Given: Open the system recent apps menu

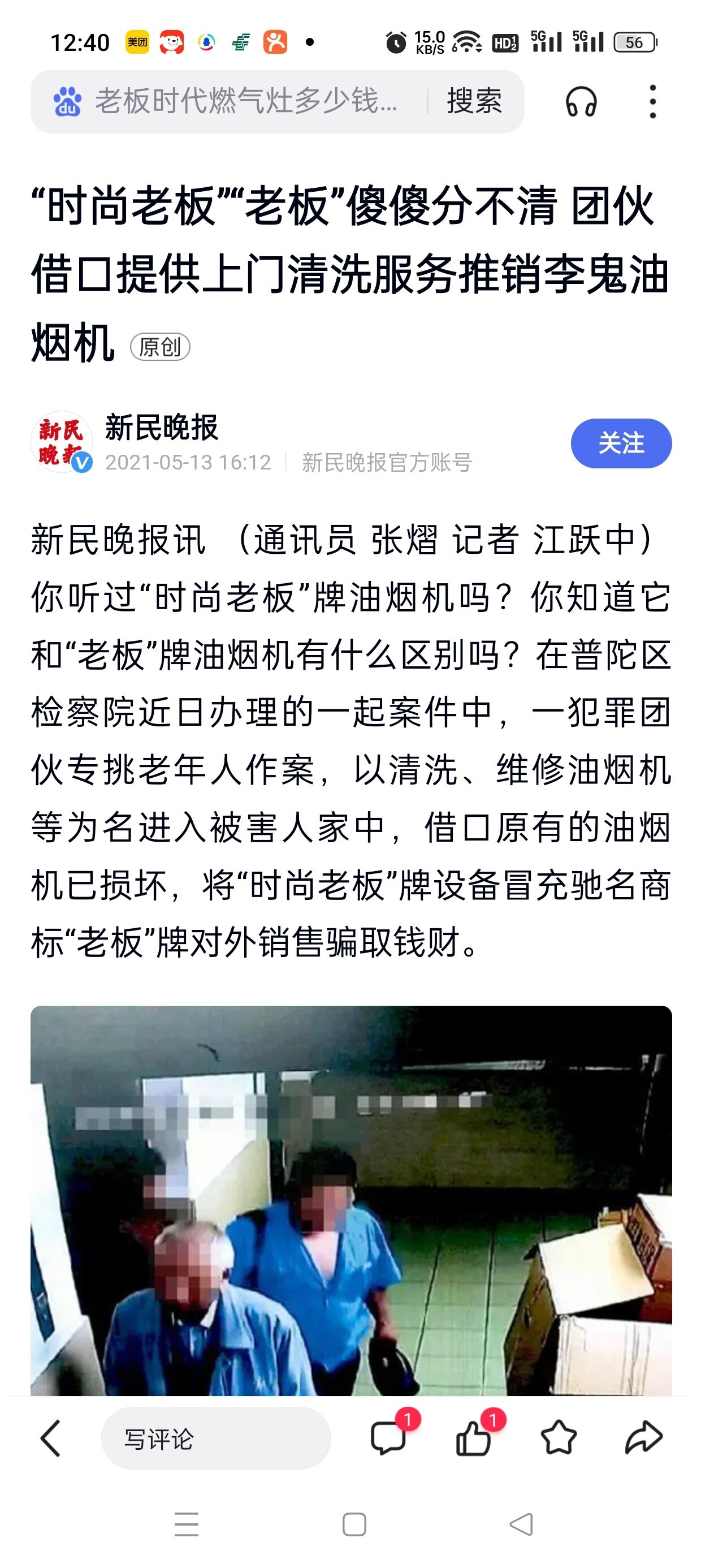Looking at the screenshot, I should coord(186,1525).
